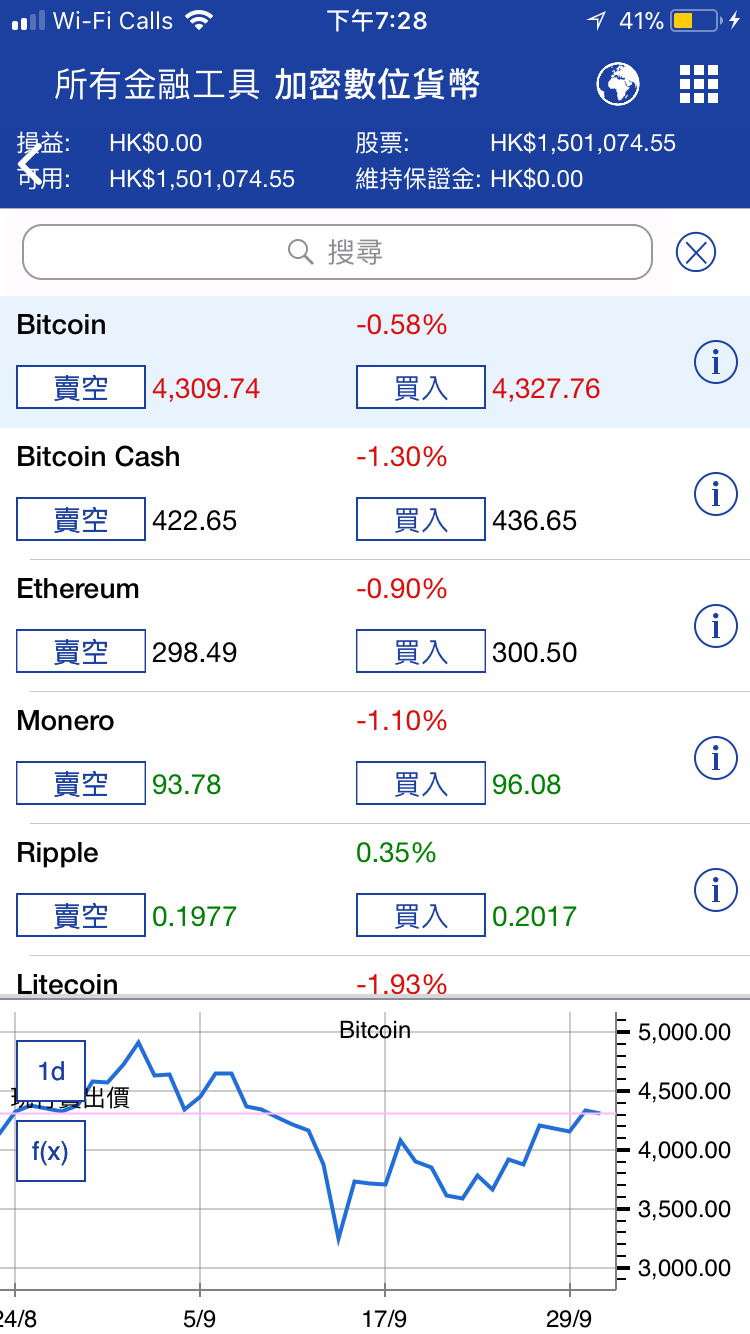Buy Ethereum with 買入

(x=421, y=652)
